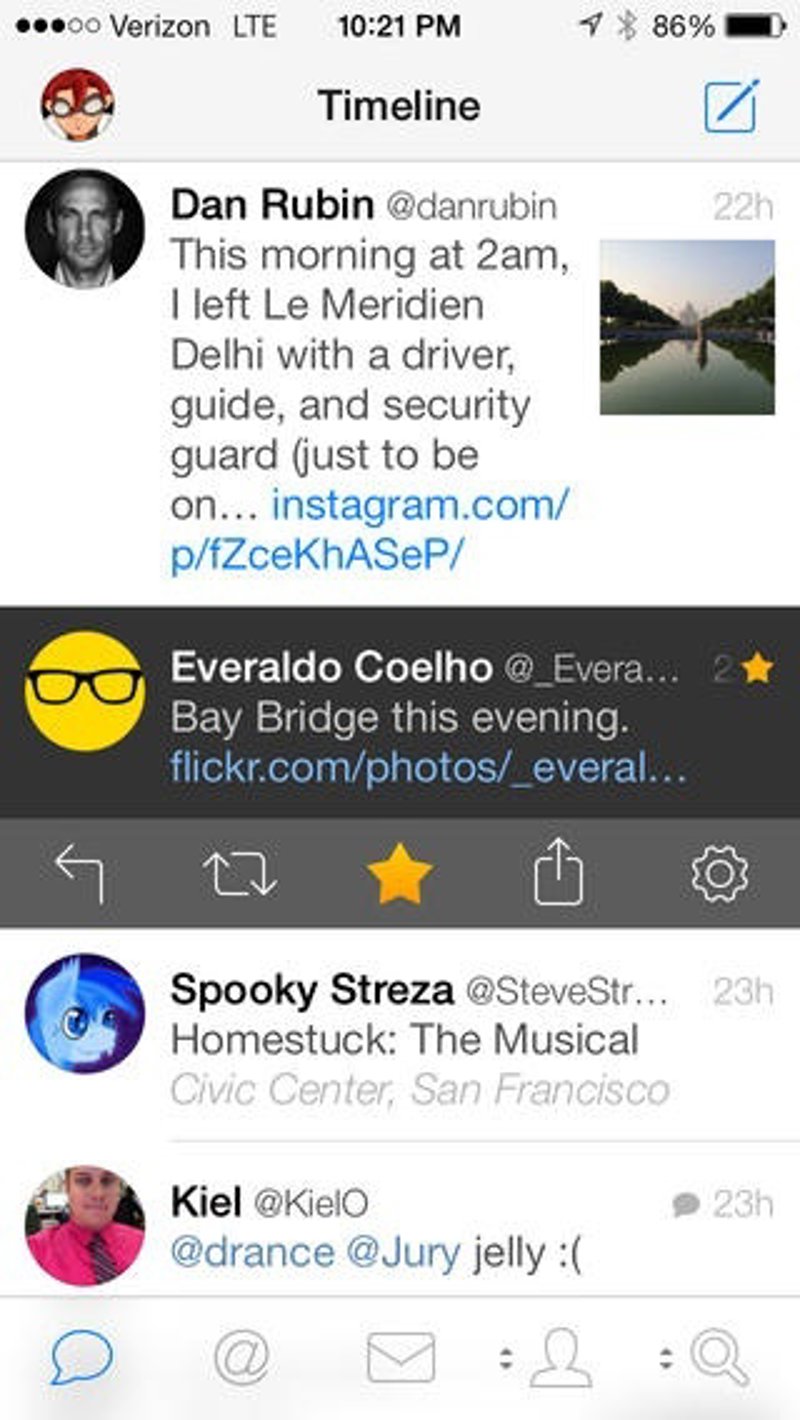Unfavorite Everaldo's tweet with the star
The width and height of the screenshot is (800, 1420).
pos(399,873)
